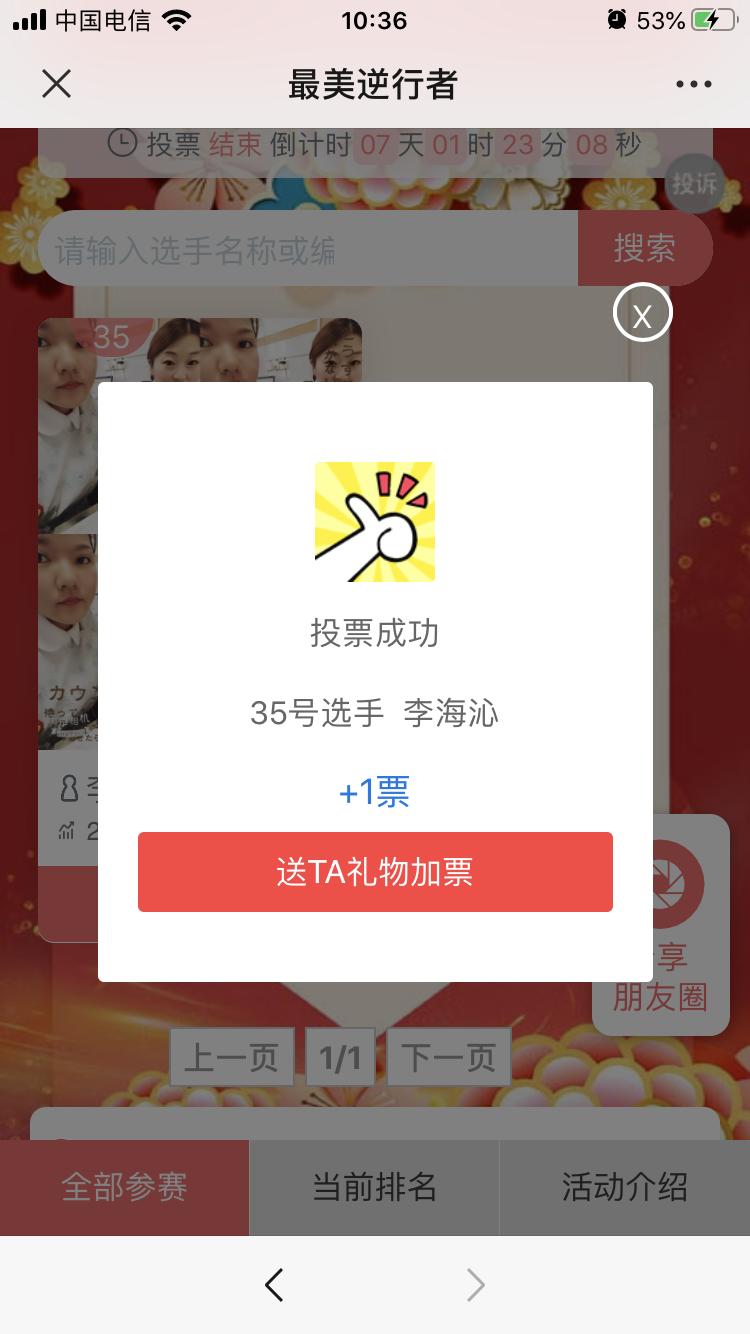Go to 下一页
Image resolution: width=750 pixels, height=1334 pixels.
pos(449,1057)
